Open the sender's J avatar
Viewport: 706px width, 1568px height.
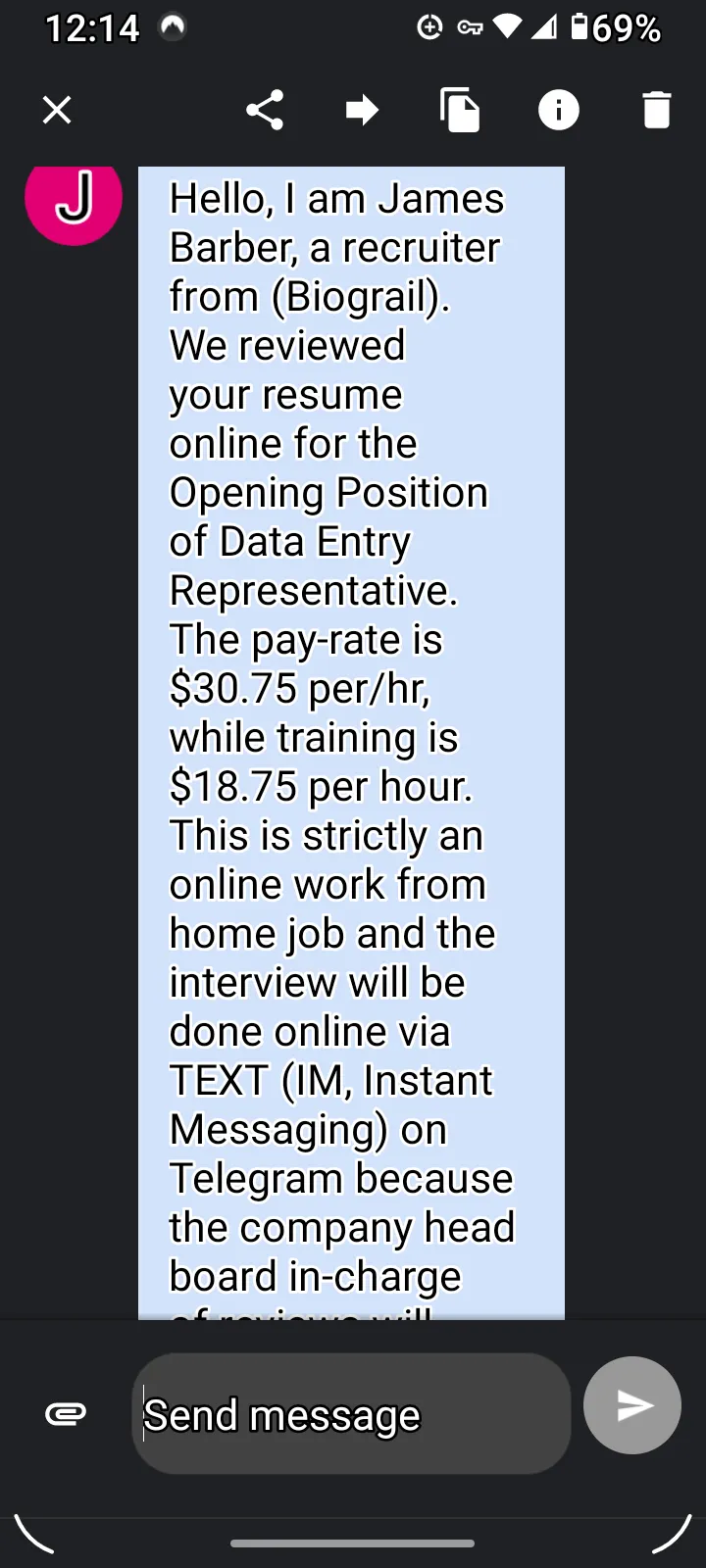click(74, 197)
